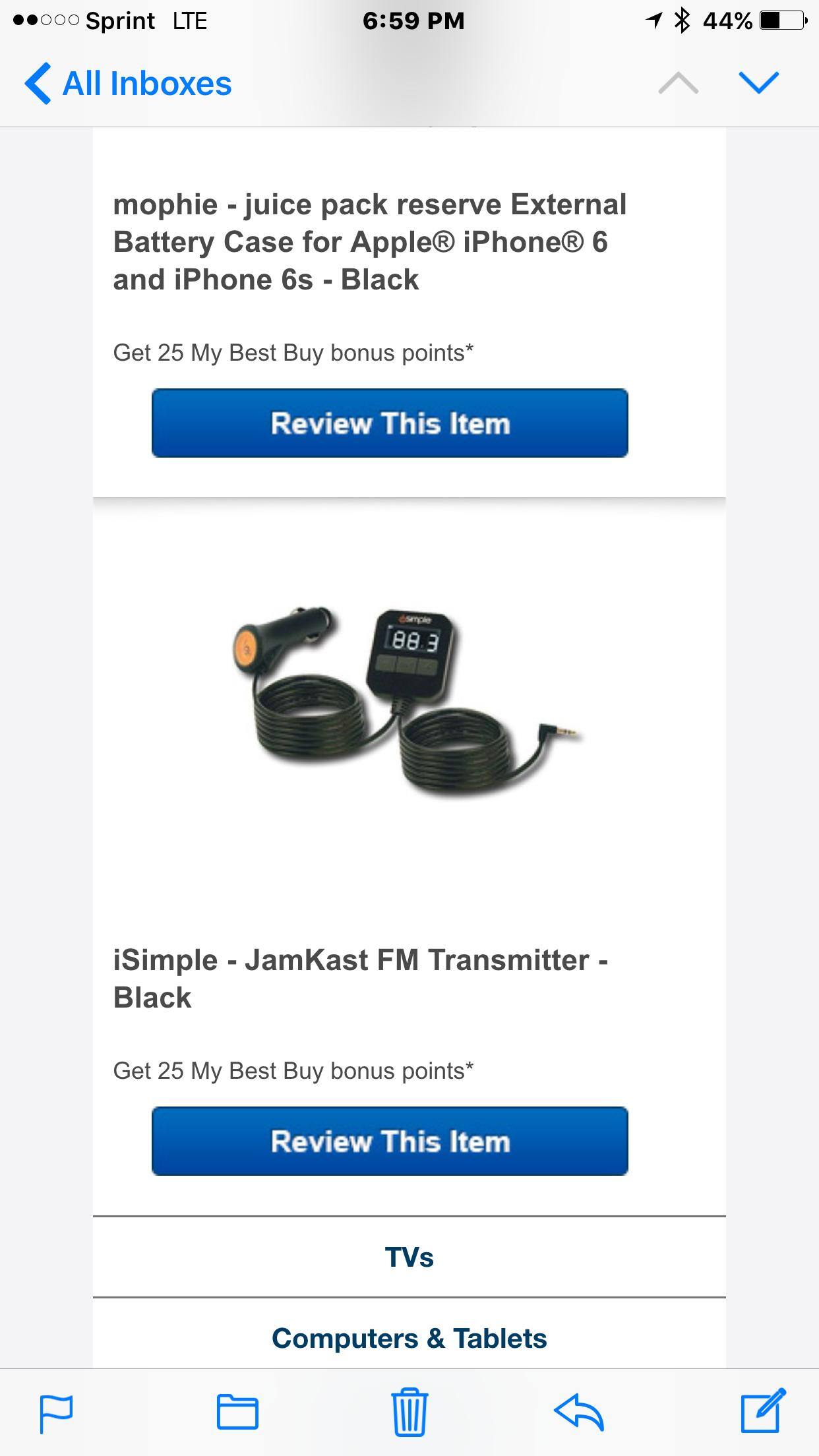Compose a new email

pyautogui.click(x=762, y=1411)
